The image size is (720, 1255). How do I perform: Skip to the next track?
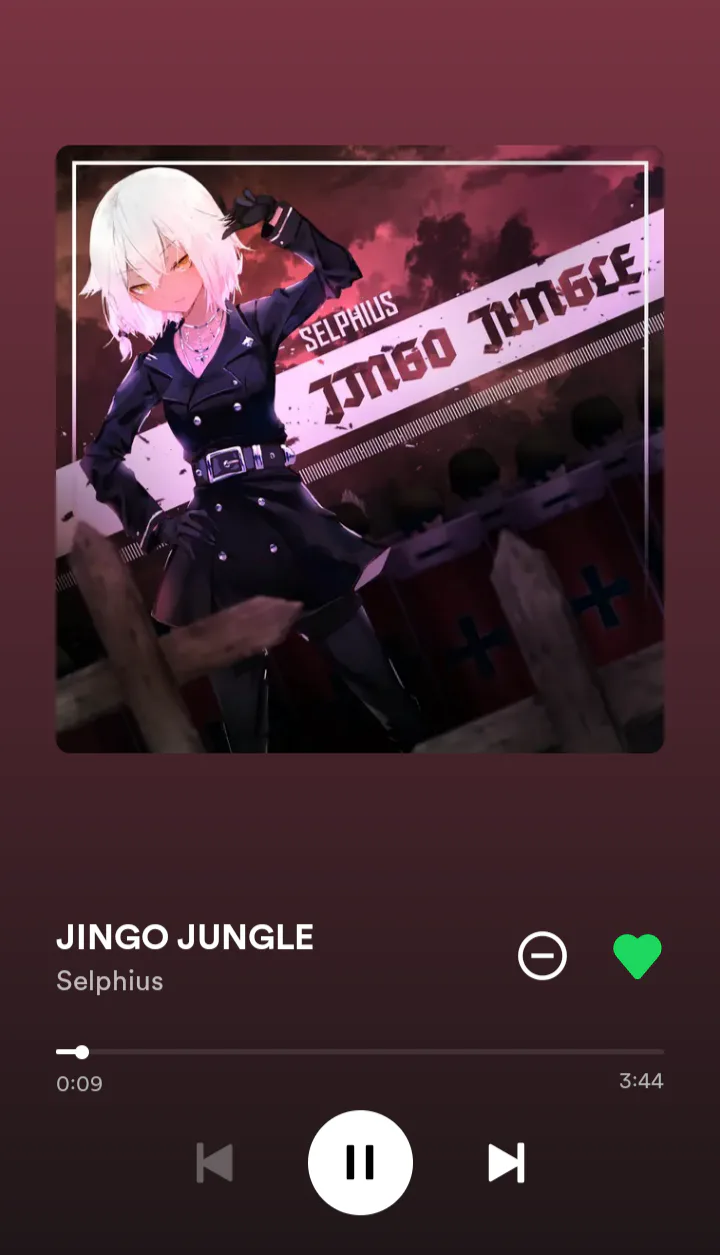point(506,1163)
